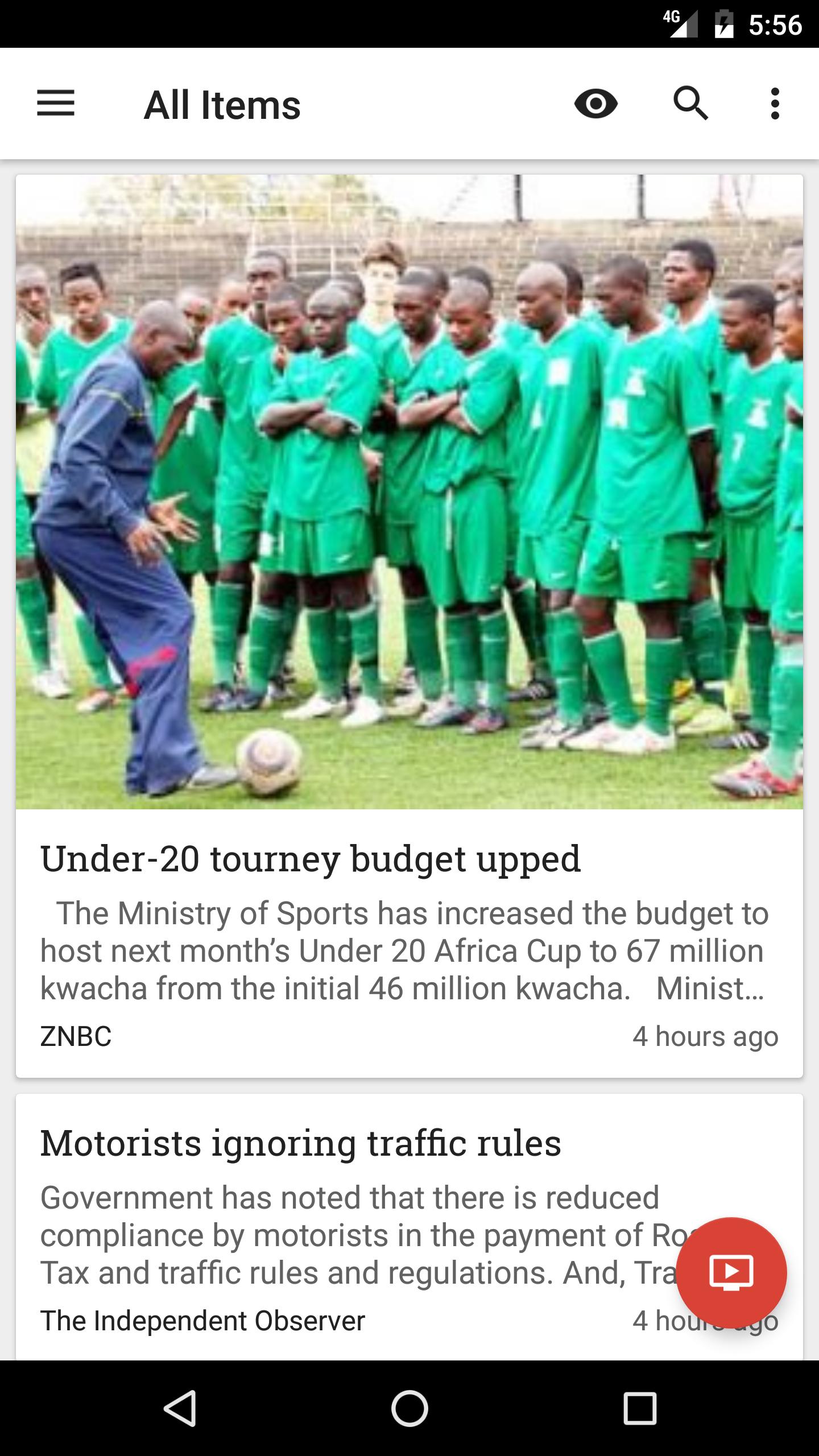This screenshot has width=819, height=1456.
Task: Open the navigation drawer menu
Action: tap(56, 104)
